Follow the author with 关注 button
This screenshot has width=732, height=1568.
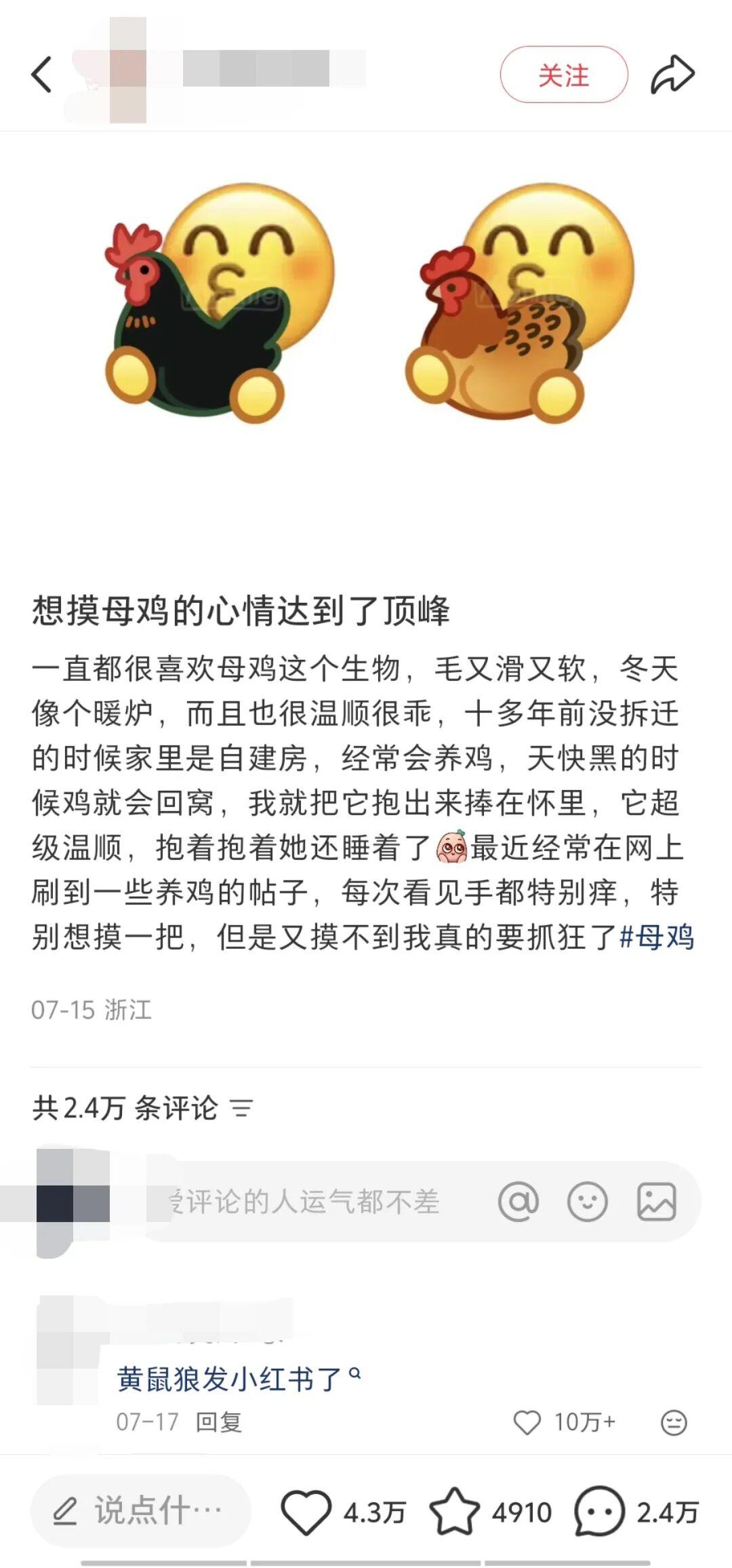point(563,75)
